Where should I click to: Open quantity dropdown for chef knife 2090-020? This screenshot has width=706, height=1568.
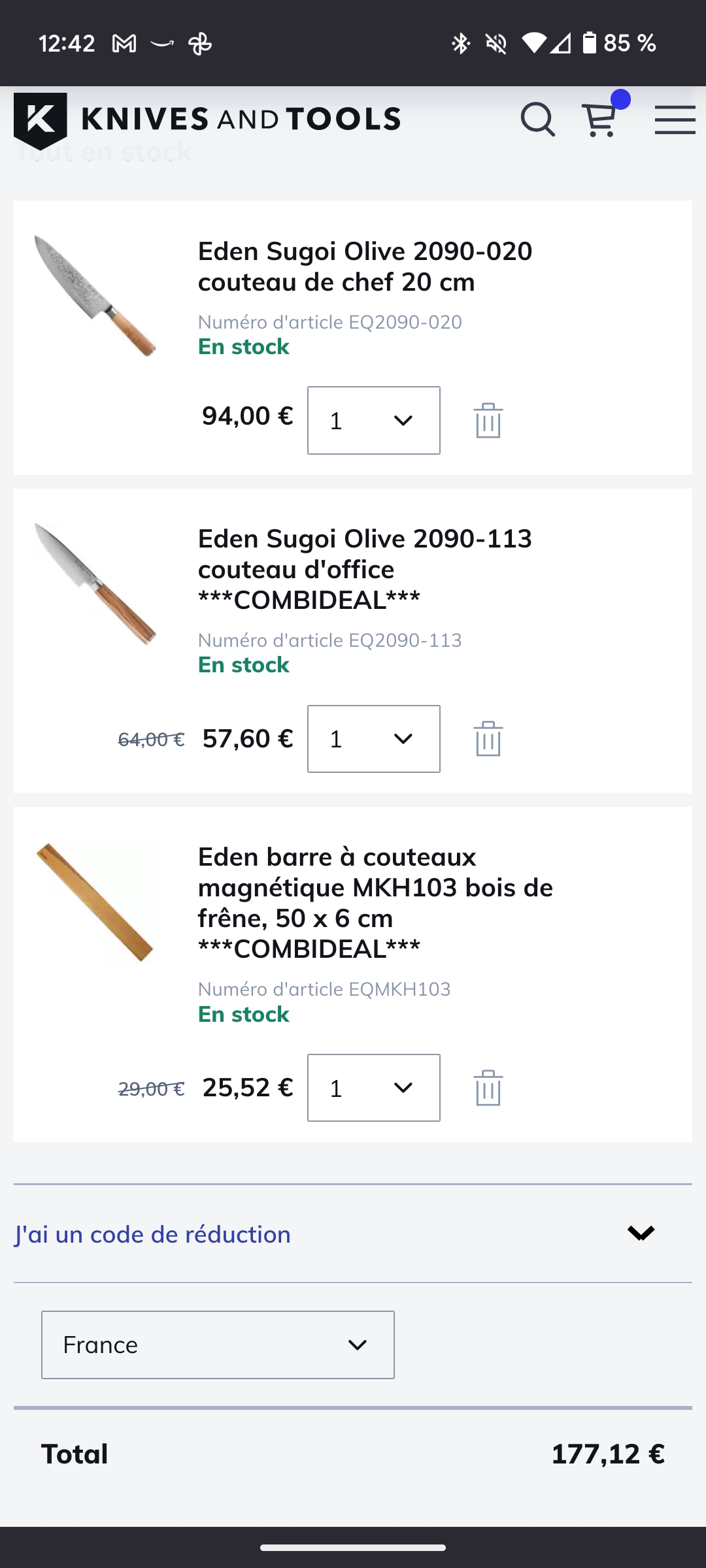click(x=374, y=421)
